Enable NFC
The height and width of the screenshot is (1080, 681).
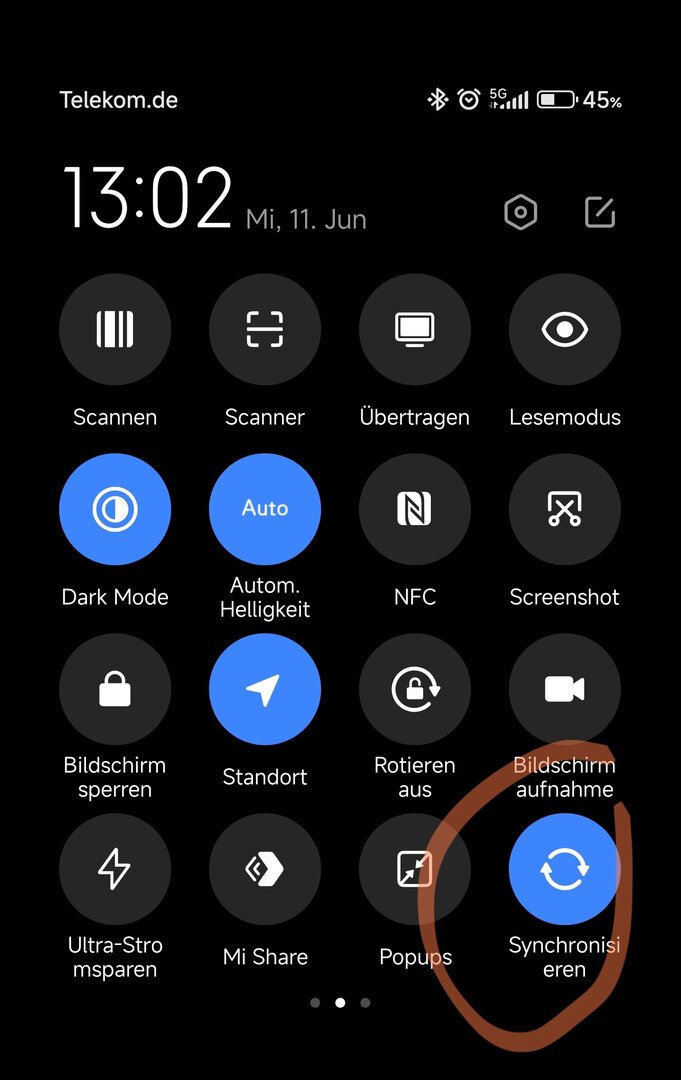(415, 509)
